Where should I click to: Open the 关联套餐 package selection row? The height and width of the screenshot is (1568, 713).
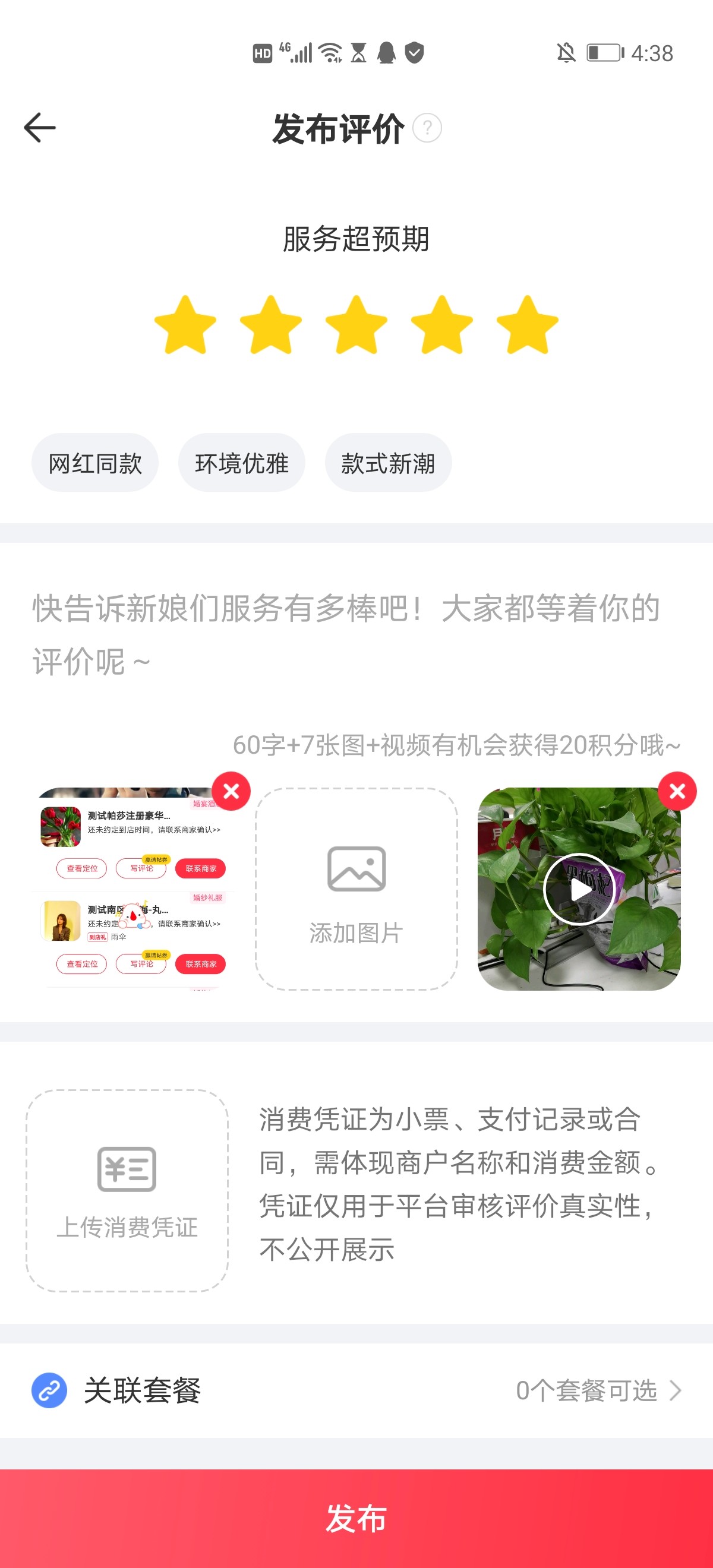[x=356, y=1391]
